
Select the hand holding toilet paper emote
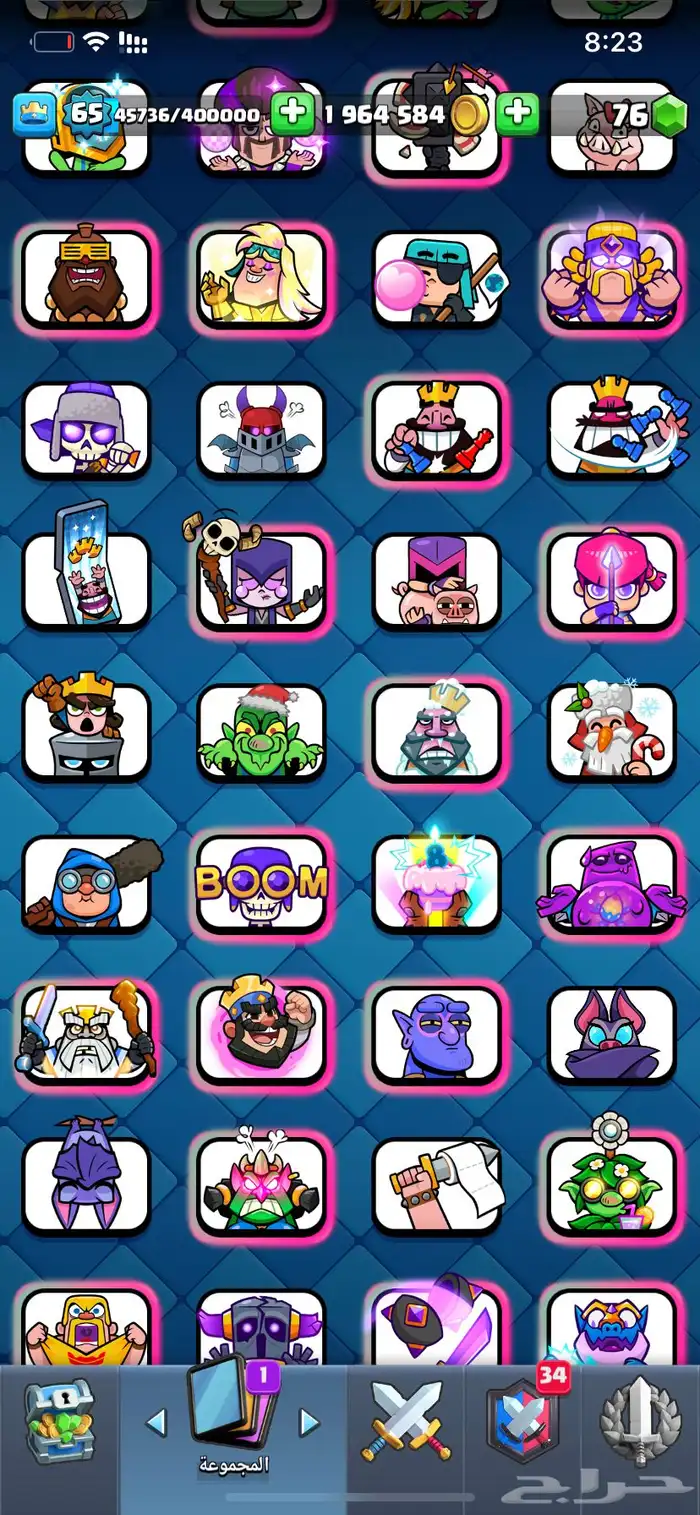tap(436, 1186)
